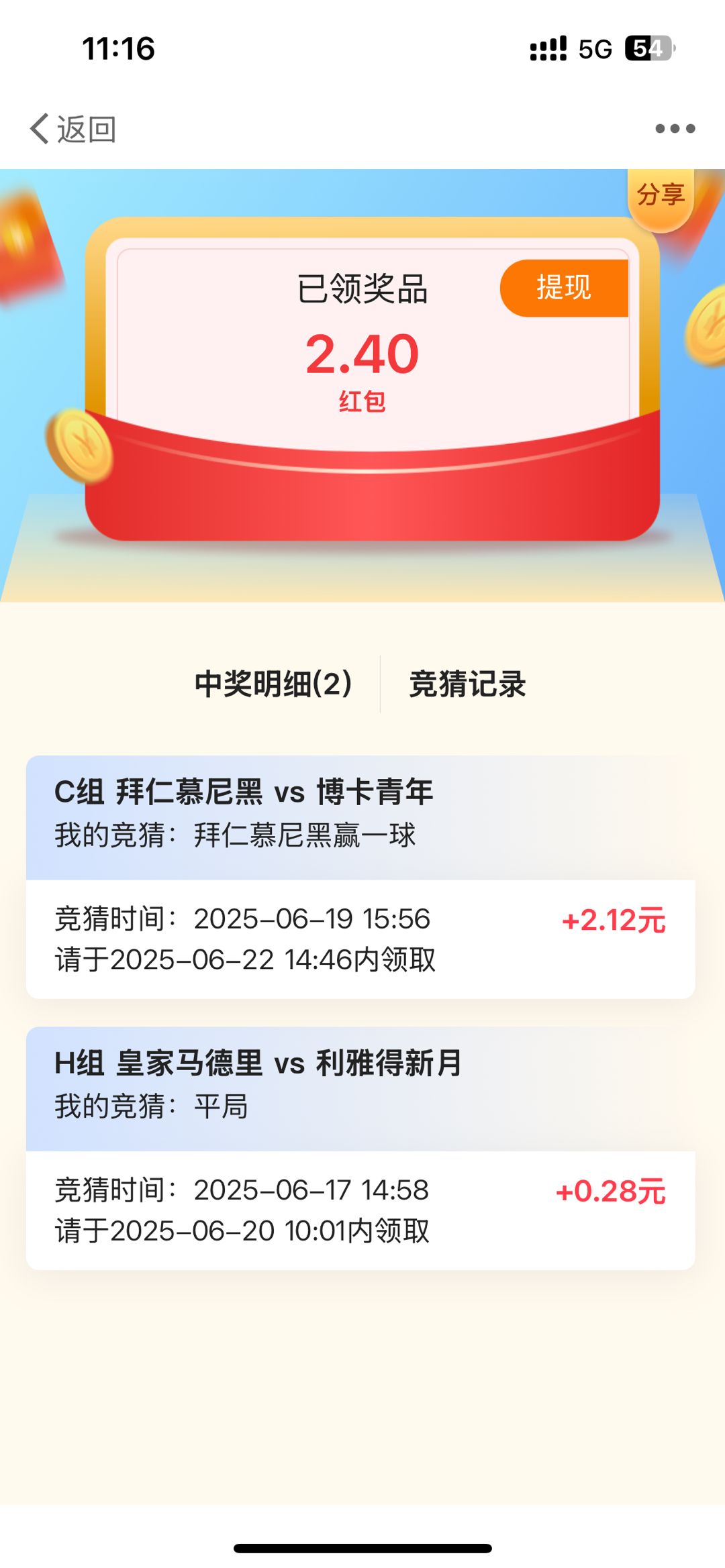Switch to the 竞猜记录 tab

coord(467,684)
